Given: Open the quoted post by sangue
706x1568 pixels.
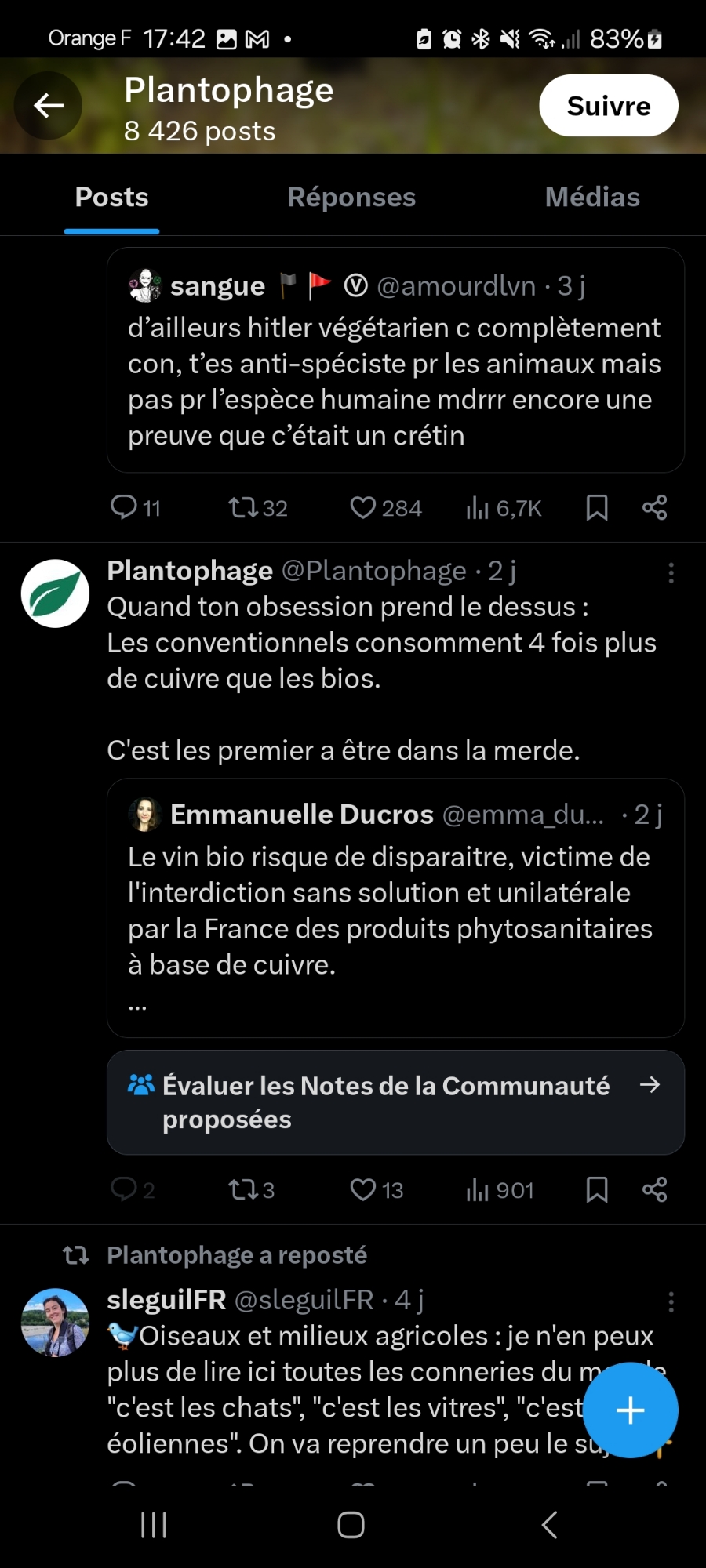Looking at the screenshot, I should (x=395, y=361).
